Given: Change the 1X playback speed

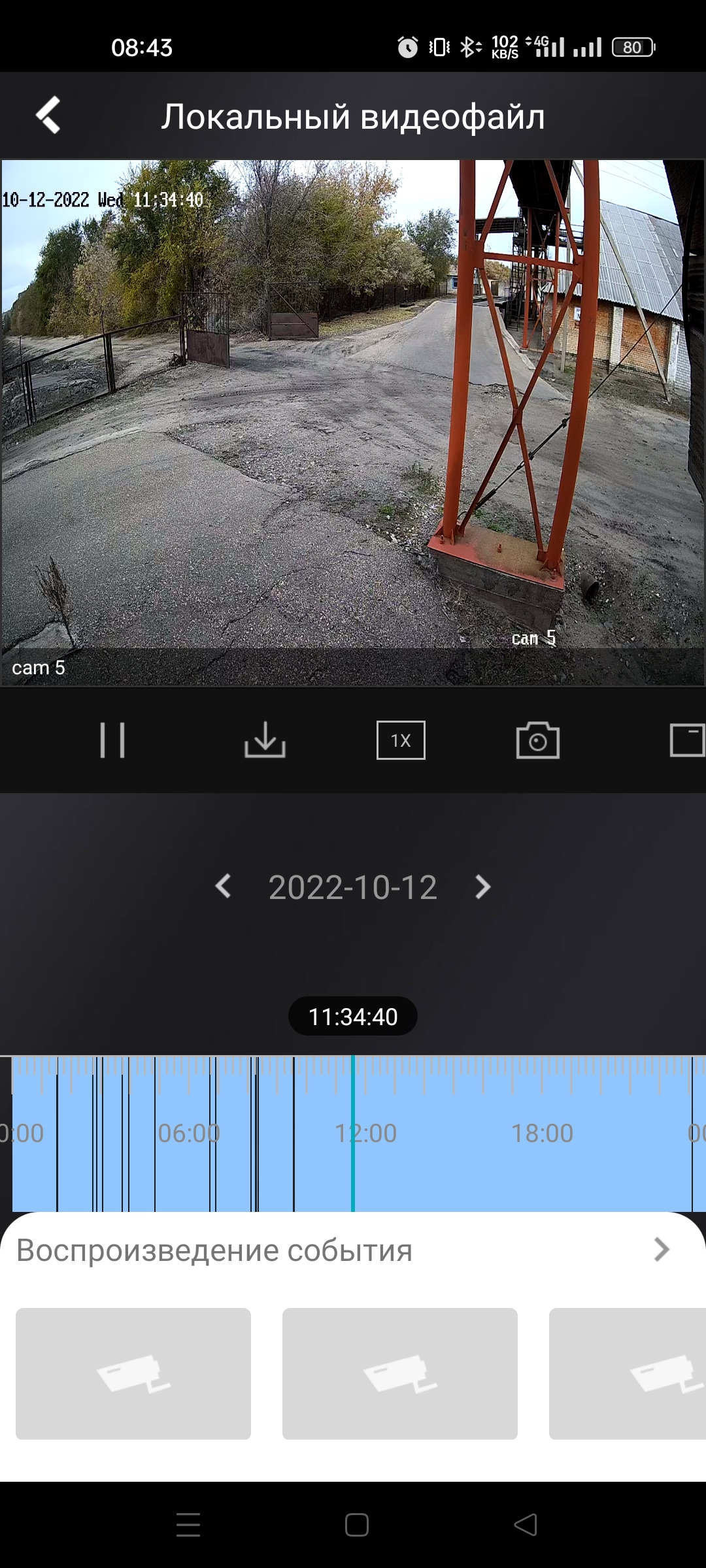Looking at the screenshot, I should [401, 740].
